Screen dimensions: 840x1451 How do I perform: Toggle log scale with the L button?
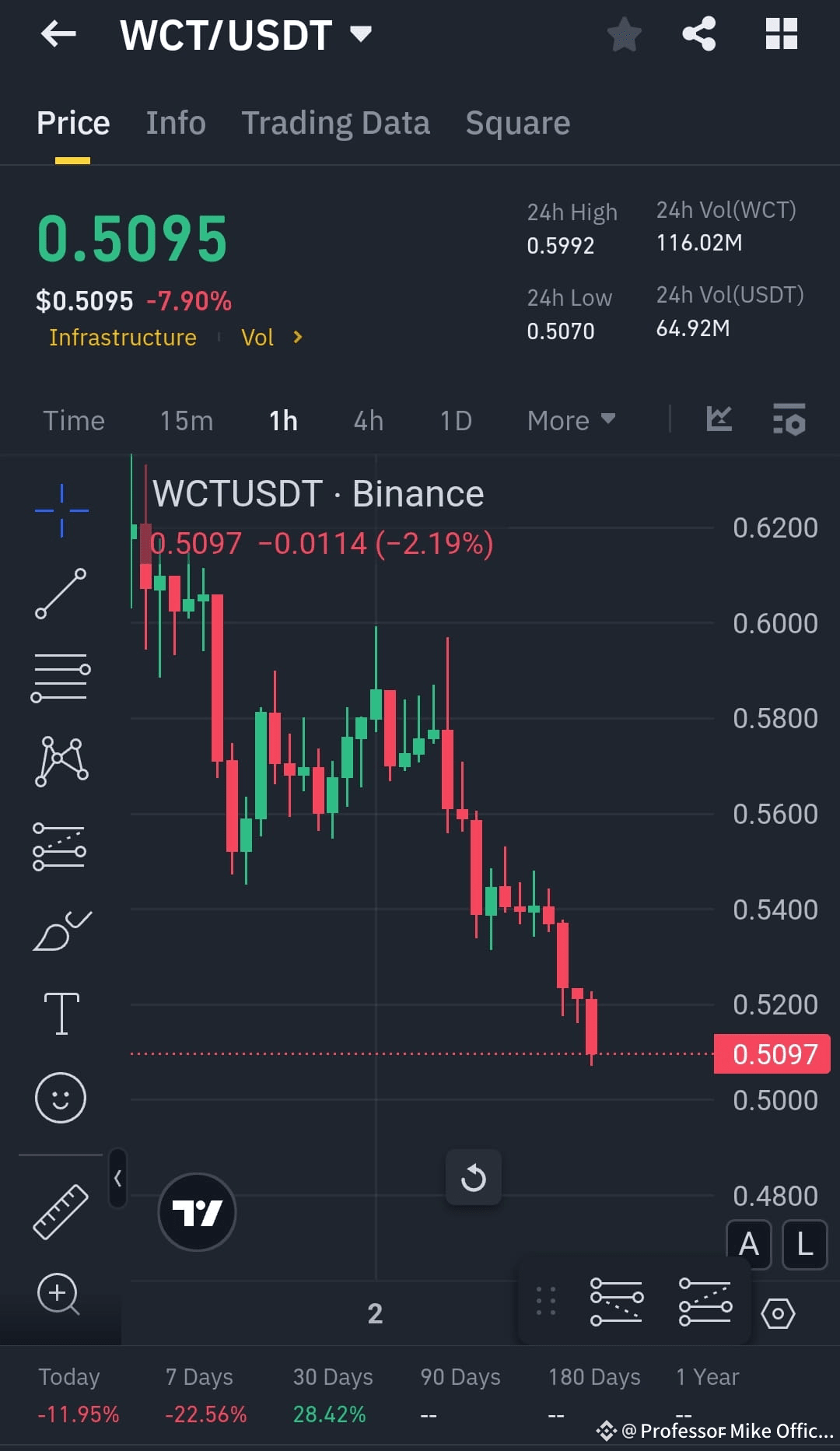pyautogui.click(x=805, y=1243)
